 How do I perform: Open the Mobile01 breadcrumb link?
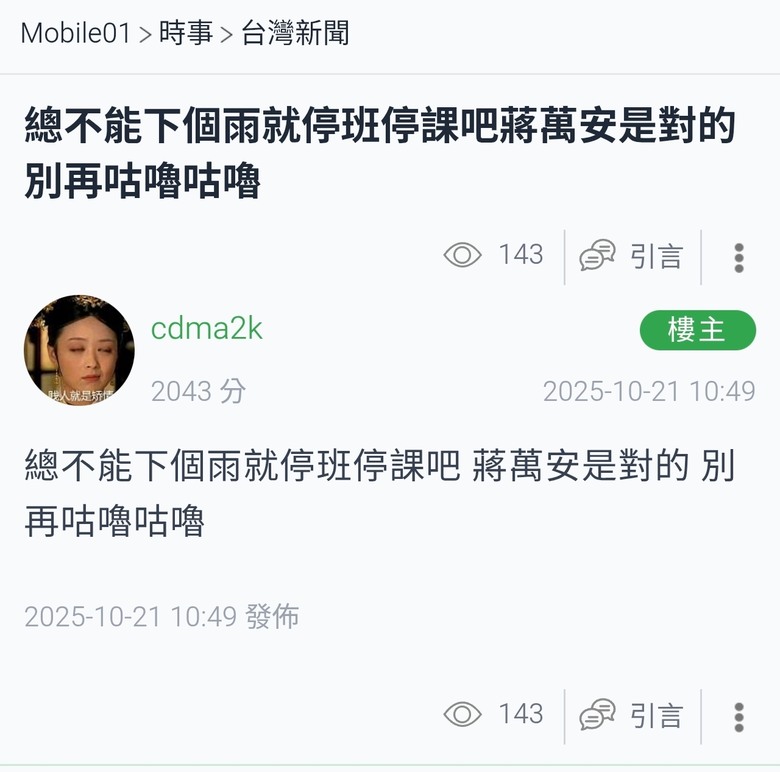coord(76,33)
